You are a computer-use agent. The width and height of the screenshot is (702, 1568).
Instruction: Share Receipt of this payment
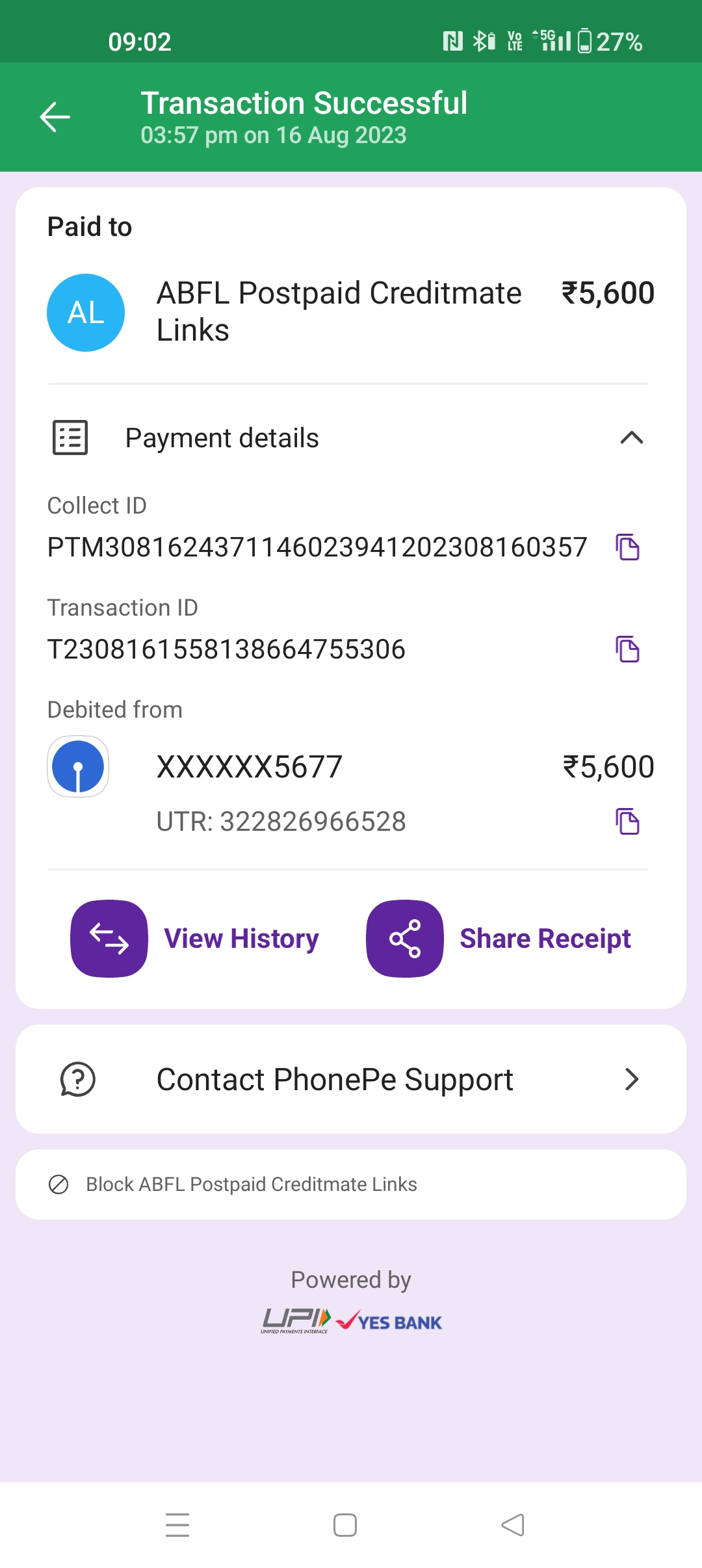pyautogui.click(x=499, y=939)
